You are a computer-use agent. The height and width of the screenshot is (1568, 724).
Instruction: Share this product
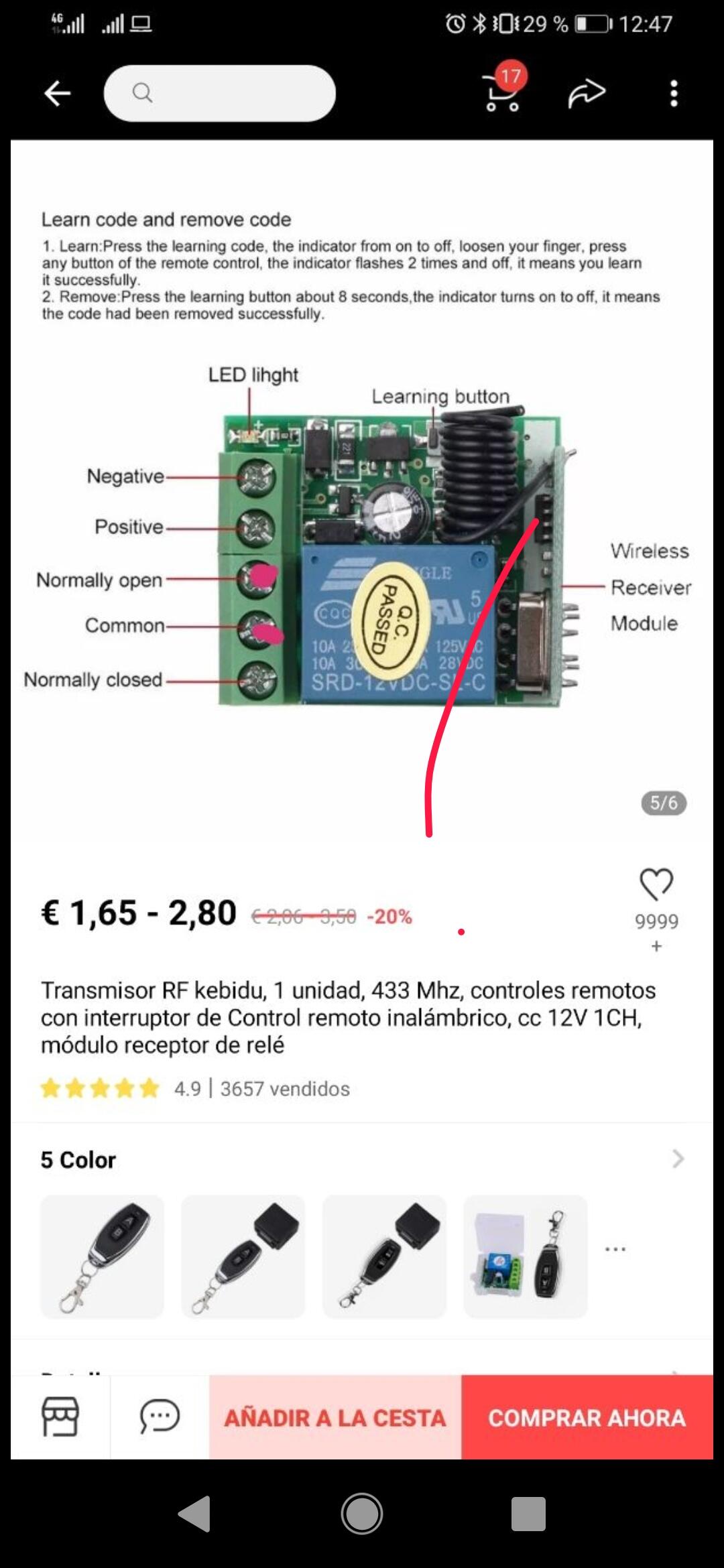[587, 93]
